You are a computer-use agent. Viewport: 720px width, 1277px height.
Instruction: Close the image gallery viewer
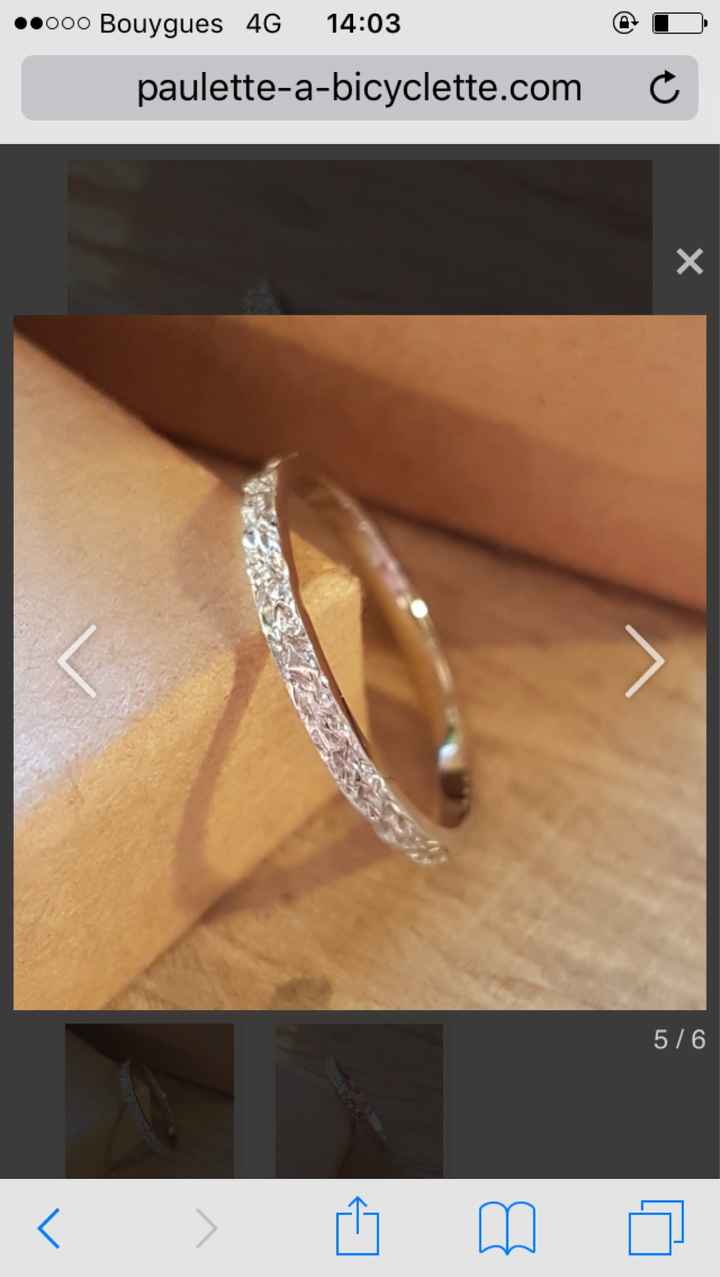(x=689, y=262)
